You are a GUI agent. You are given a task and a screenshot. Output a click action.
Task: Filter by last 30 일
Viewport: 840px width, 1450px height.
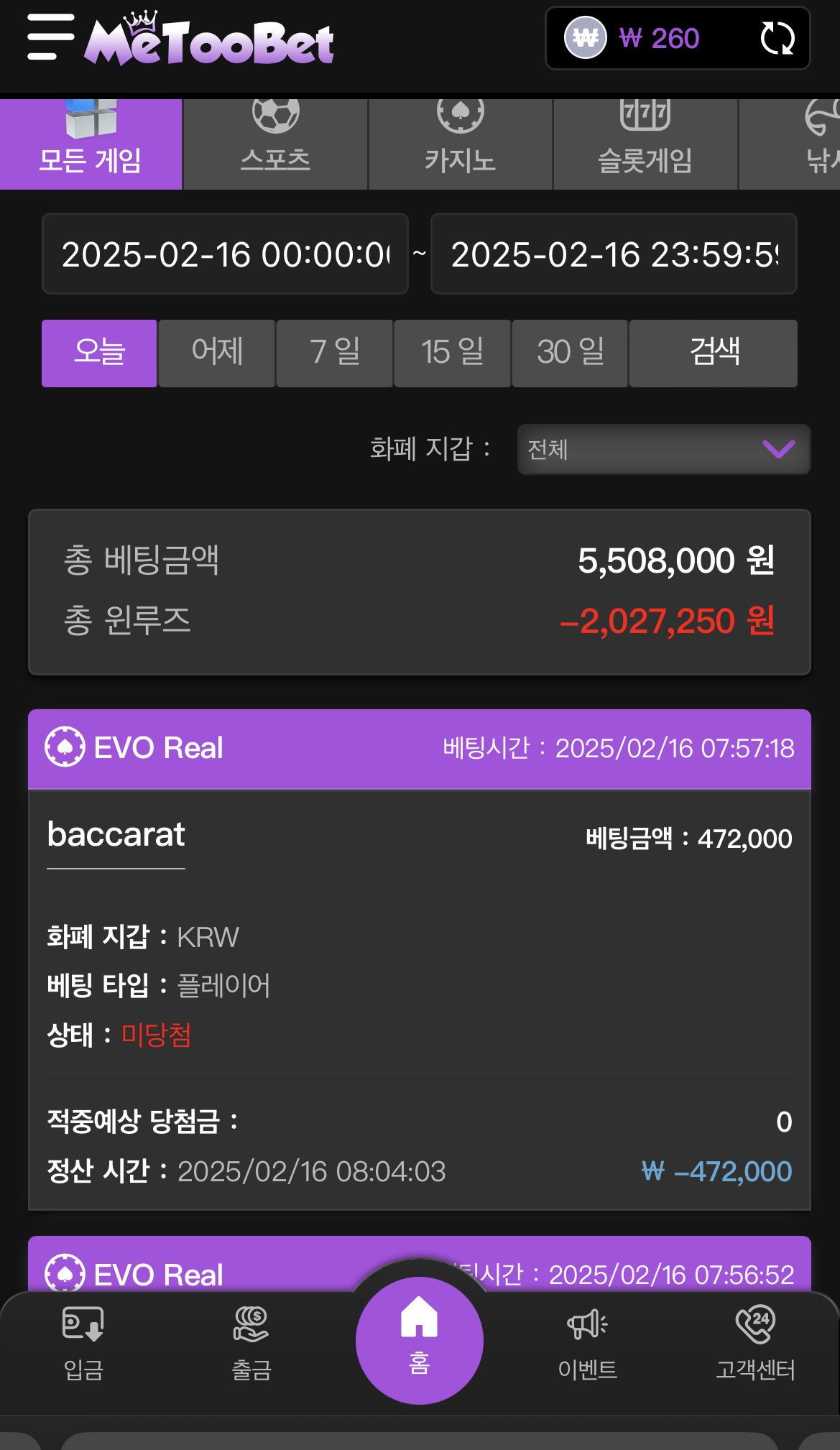coord(571,353)
